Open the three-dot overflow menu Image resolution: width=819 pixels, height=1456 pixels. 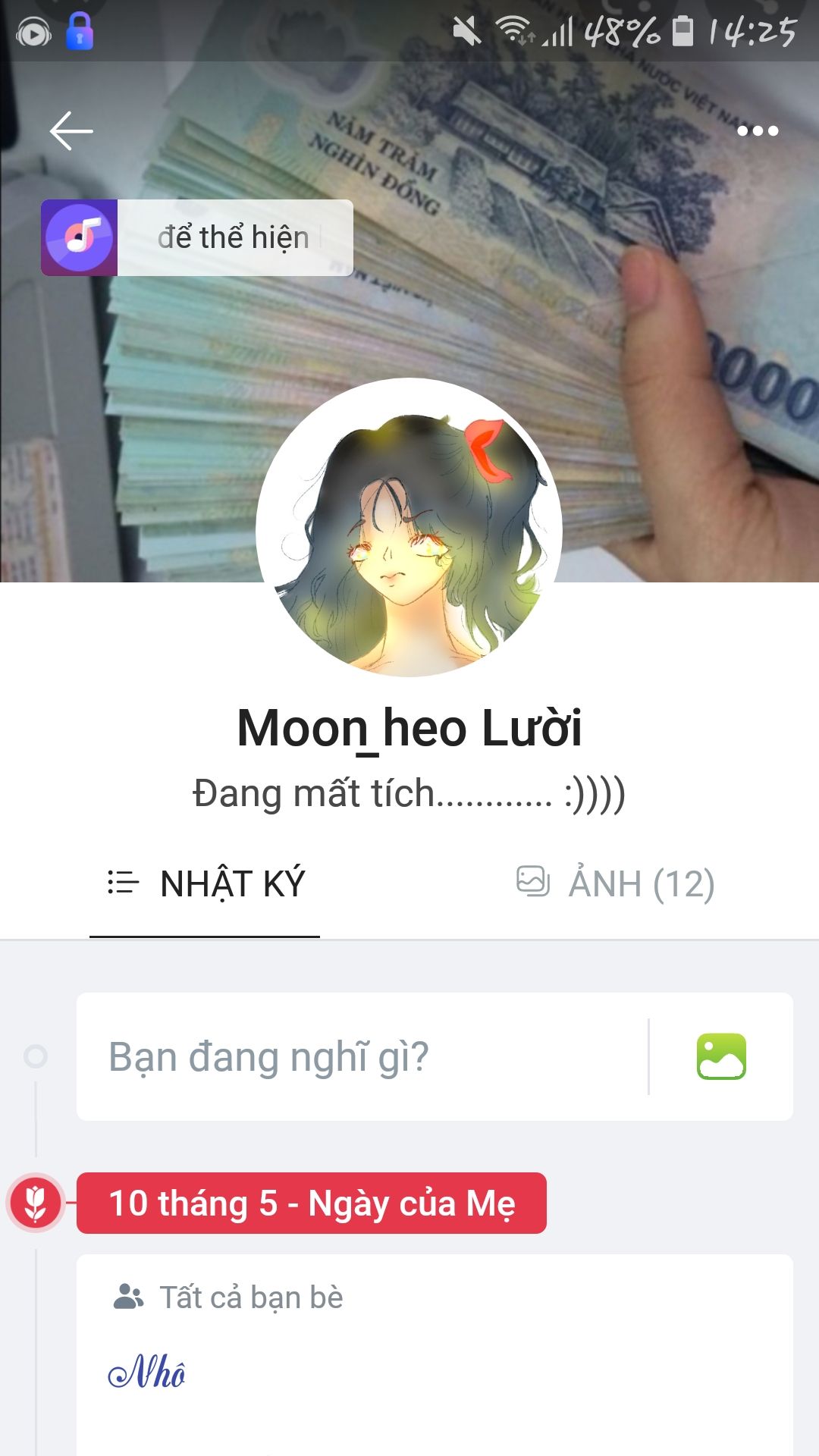tap(758, 130)
